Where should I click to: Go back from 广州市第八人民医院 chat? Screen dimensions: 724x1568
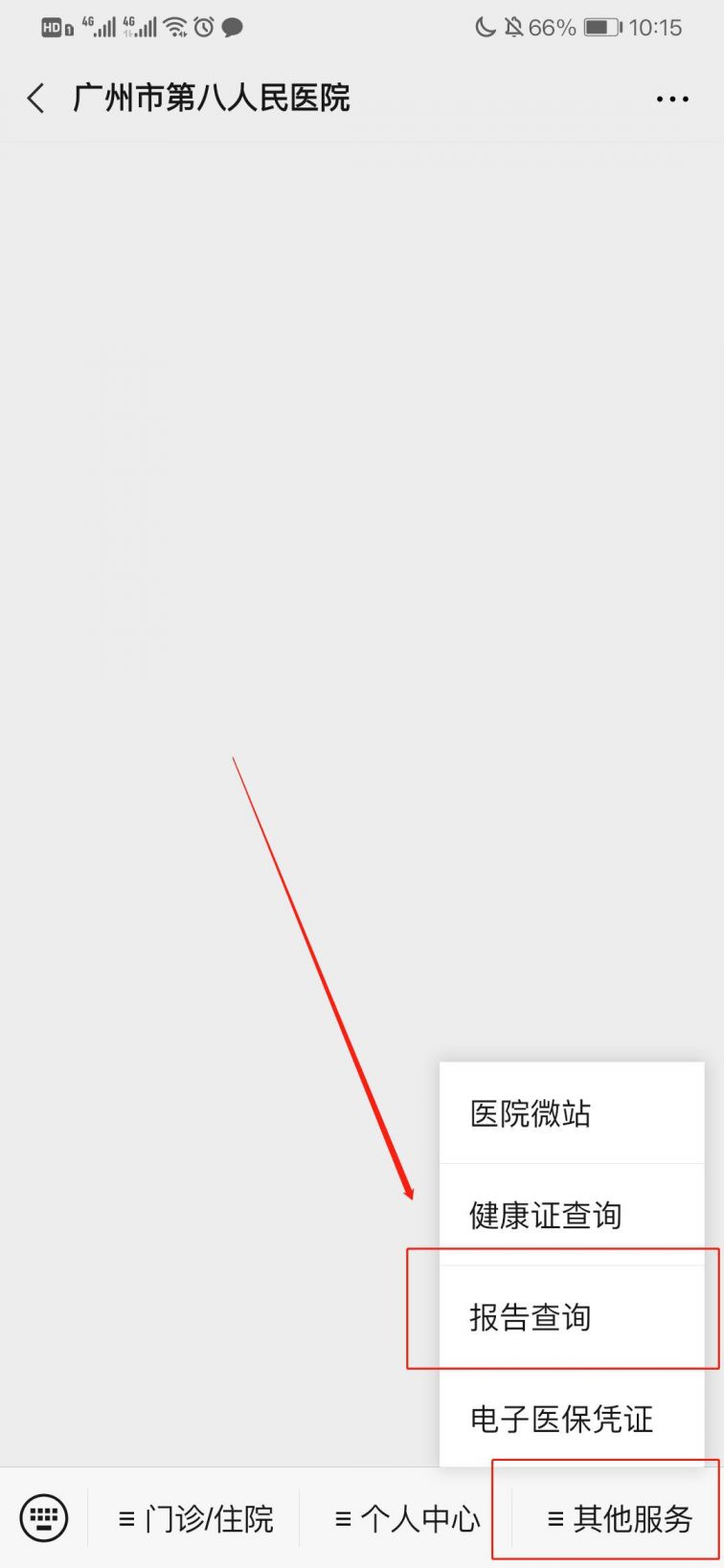(36, 98)
